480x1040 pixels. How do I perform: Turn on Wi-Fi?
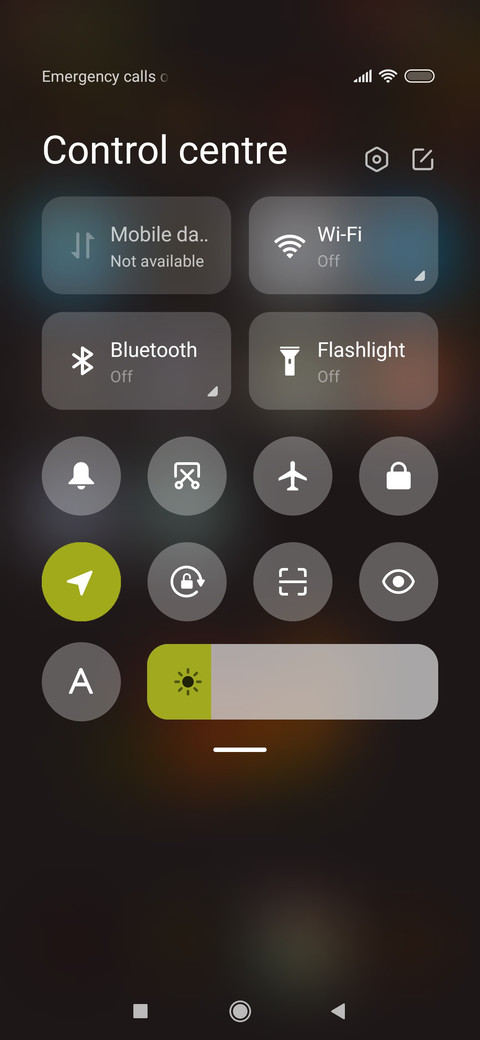click(x=343, y=245)
